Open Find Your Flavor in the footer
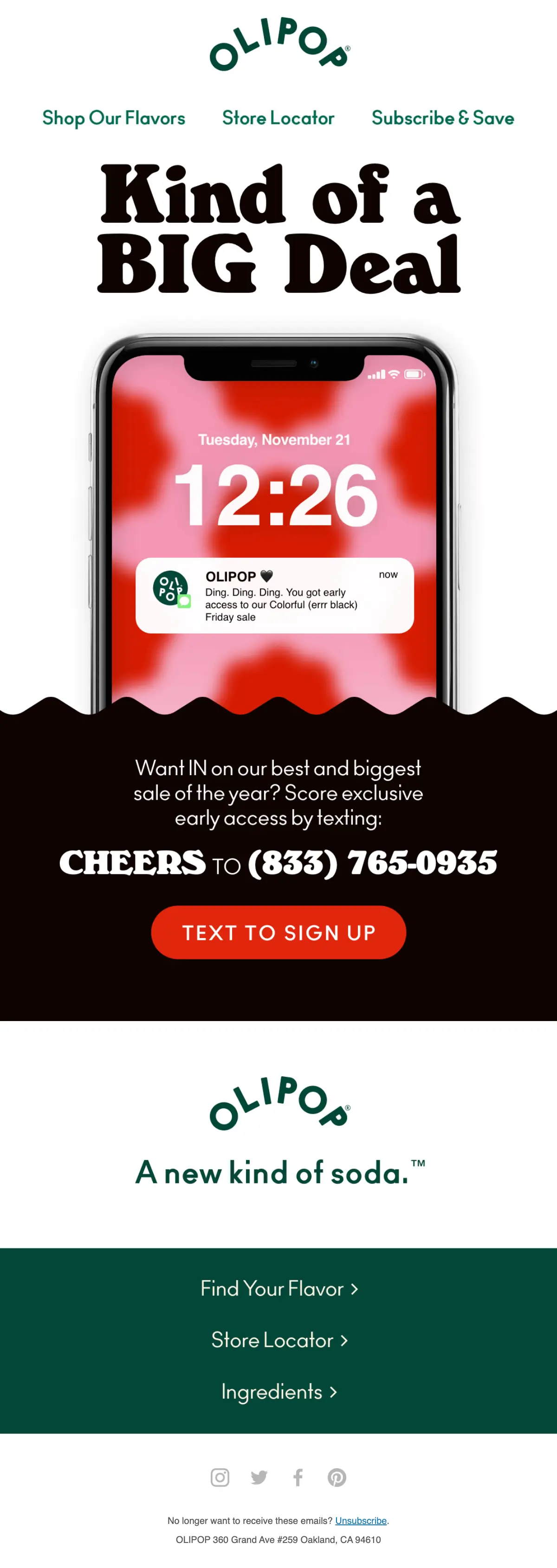This screenshot has width=557, height=1568. click(278, 1289)
